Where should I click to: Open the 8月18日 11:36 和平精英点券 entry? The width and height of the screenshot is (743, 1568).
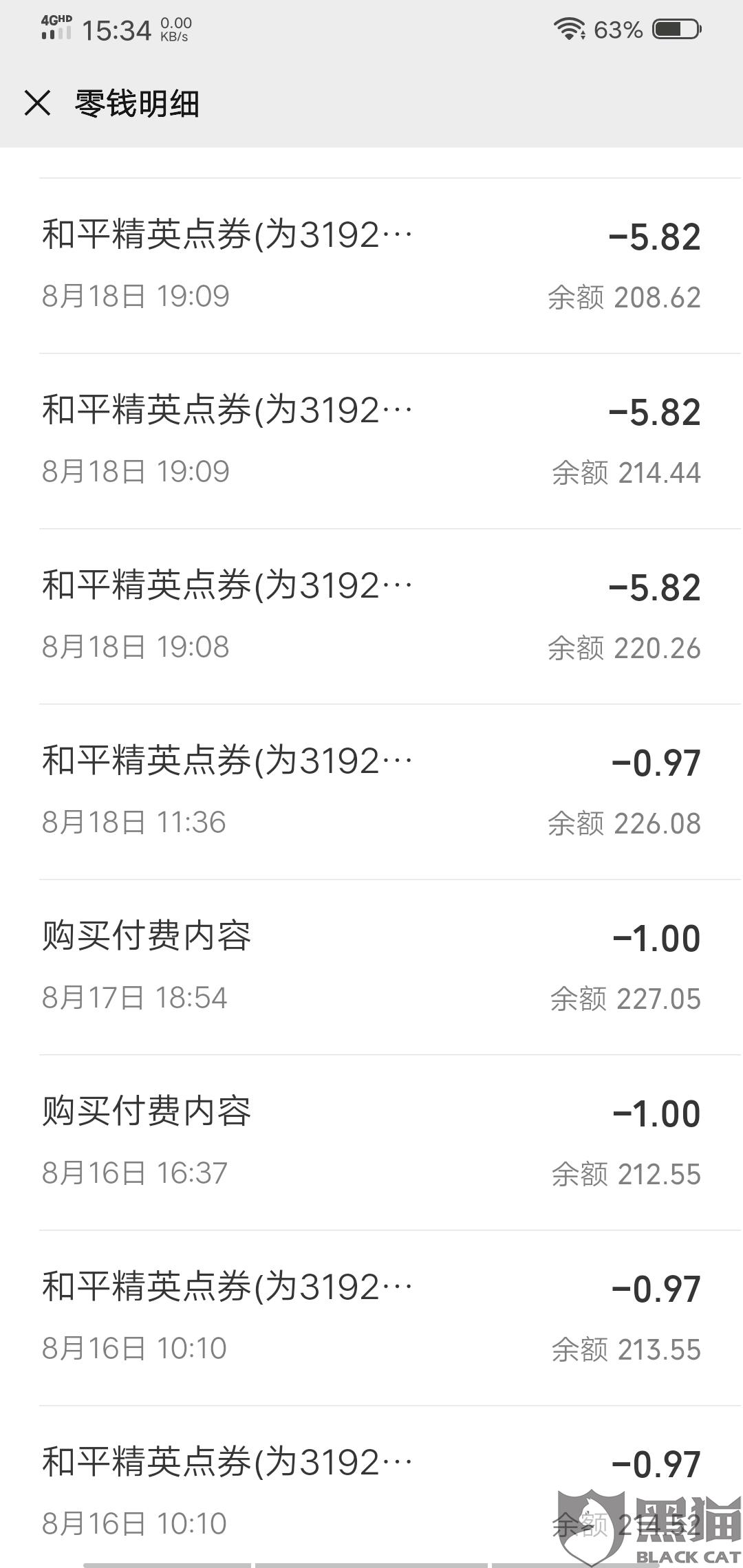(x=371, y=792)
